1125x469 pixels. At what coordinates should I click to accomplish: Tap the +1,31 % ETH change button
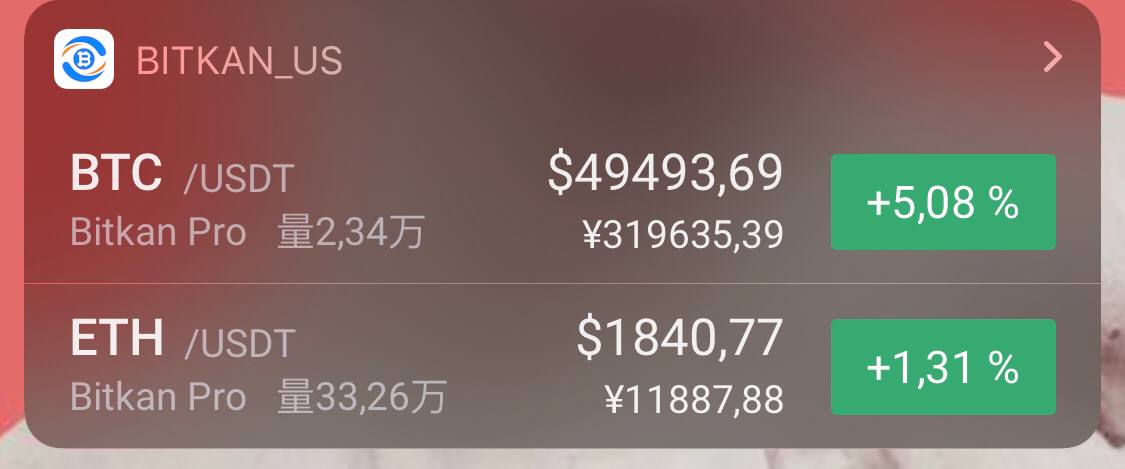click(942, 367)
